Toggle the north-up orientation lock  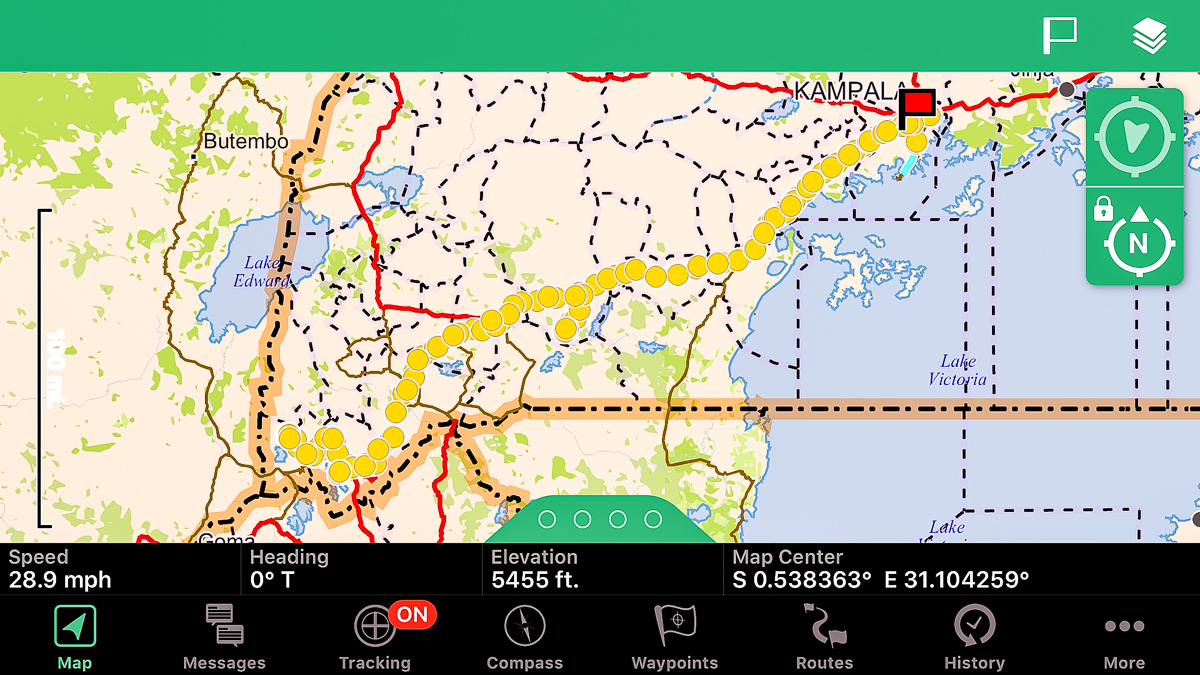point(1137,240)
